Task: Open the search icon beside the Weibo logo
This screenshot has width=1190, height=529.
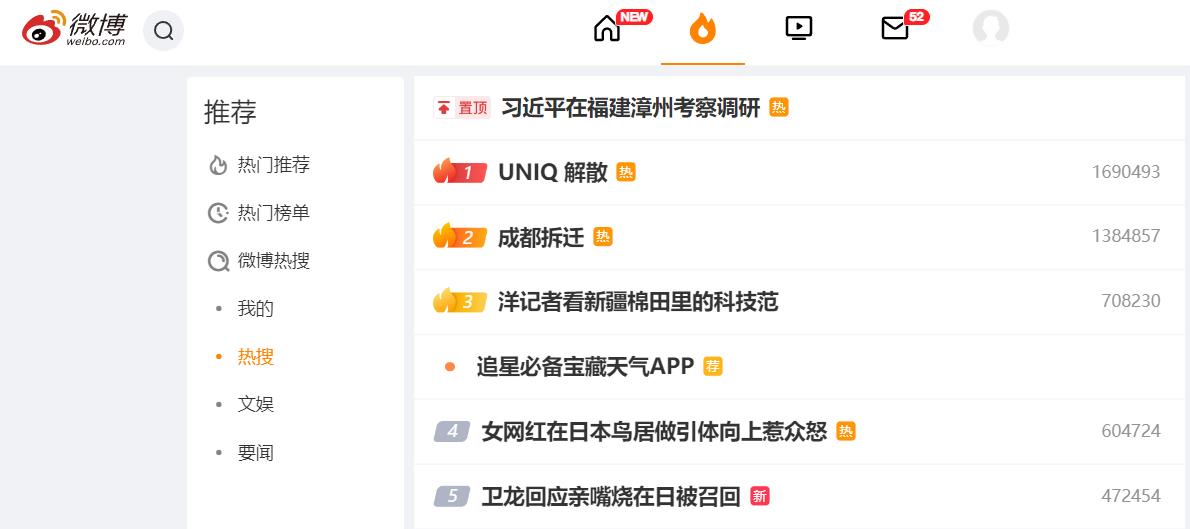Action: tap(163, 31)
